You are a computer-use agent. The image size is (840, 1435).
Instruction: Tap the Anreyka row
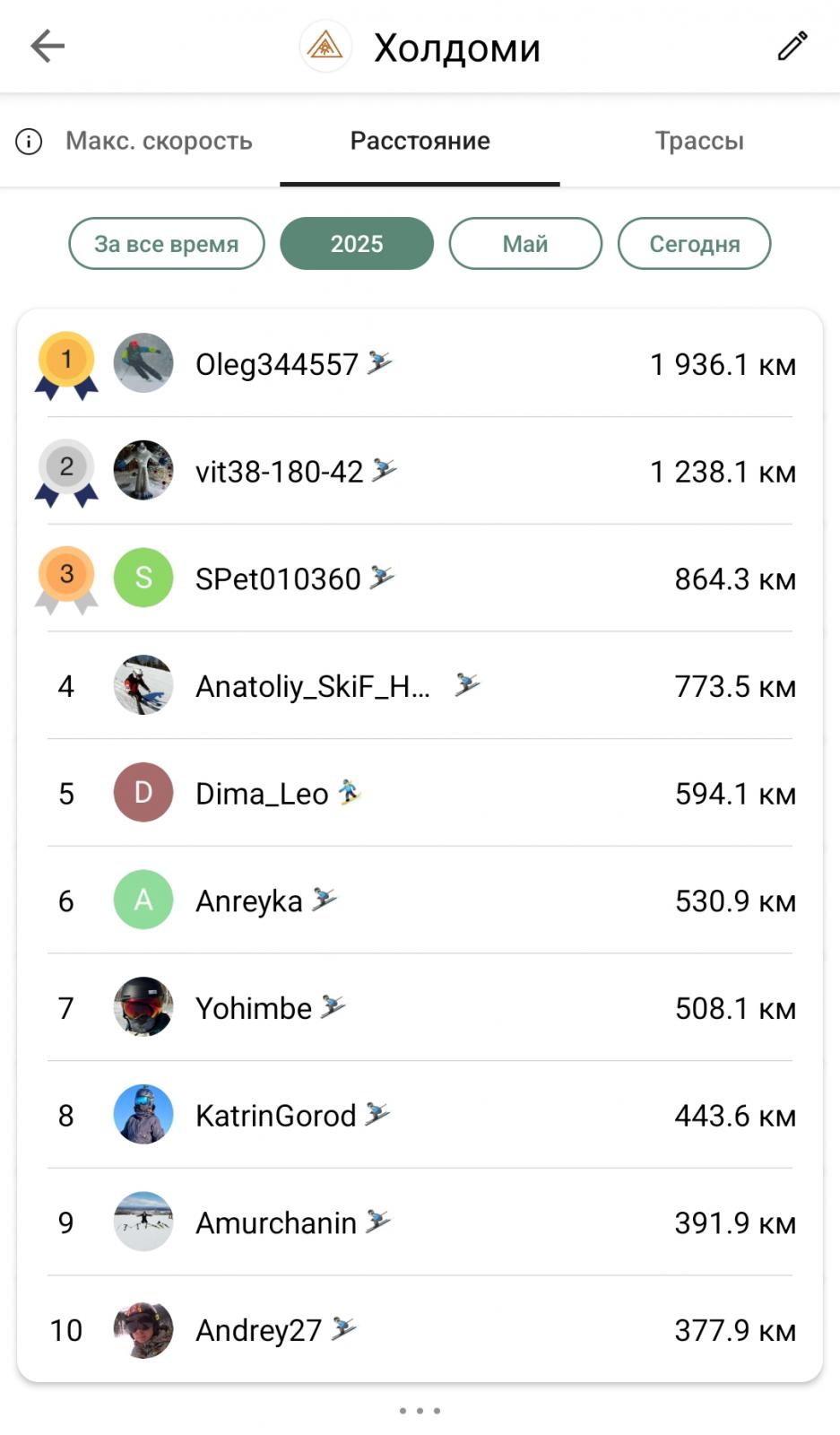click(420, 900)
